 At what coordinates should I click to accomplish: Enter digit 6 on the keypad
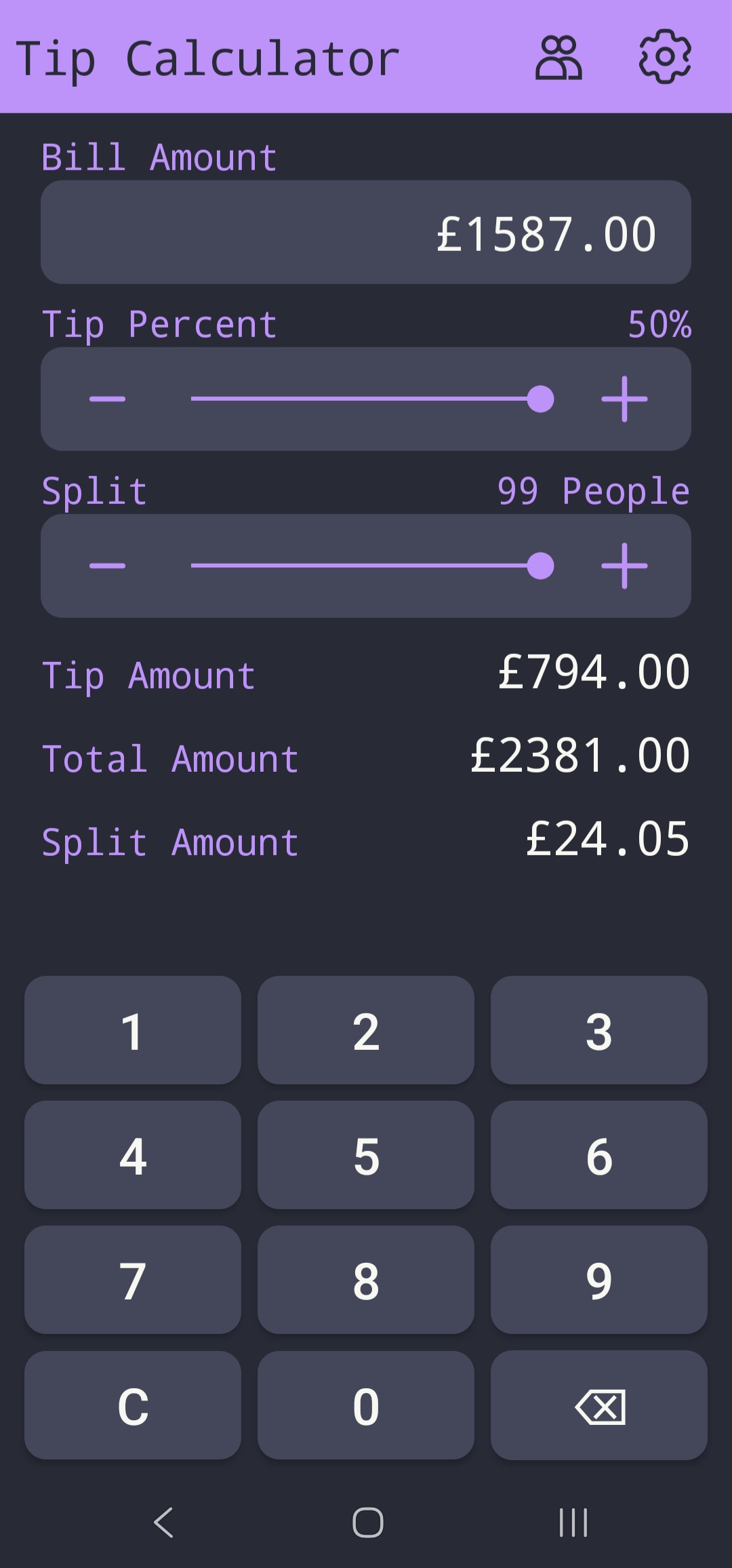click(599, 1155)
